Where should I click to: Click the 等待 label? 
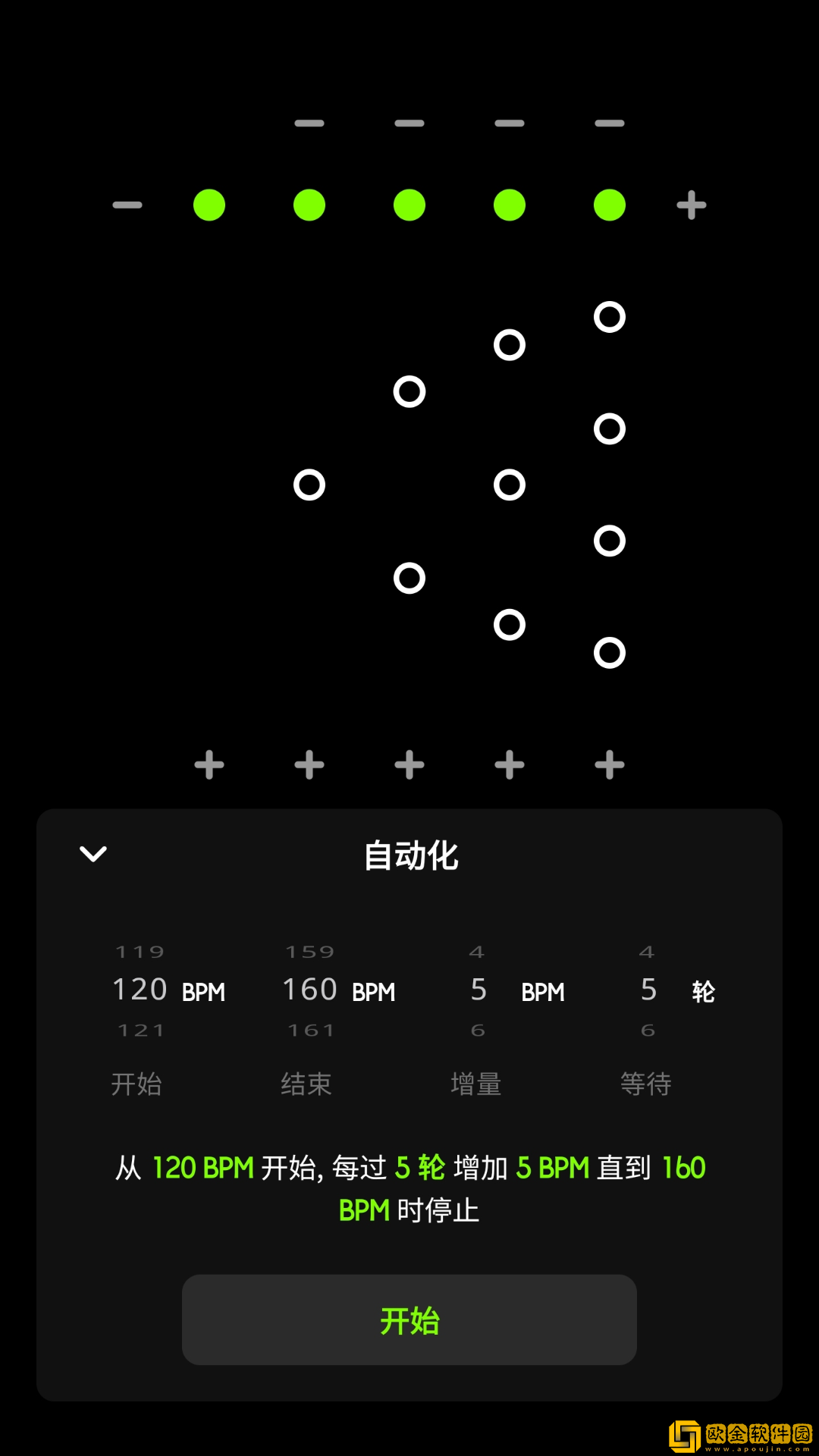tap(644, 1083)
